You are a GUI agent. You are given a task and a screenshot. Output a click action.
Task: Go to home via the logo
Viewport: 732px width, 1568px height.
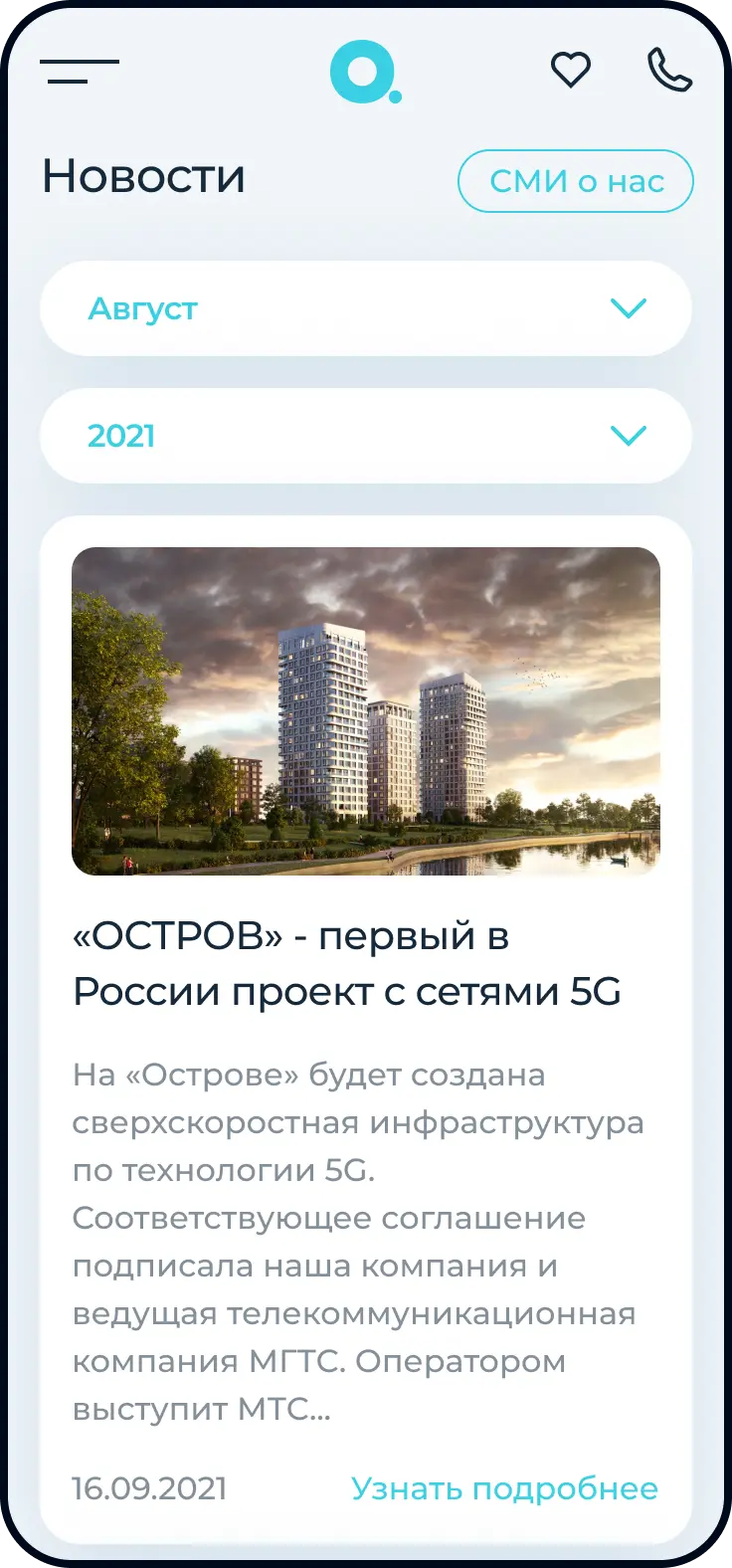365,72
